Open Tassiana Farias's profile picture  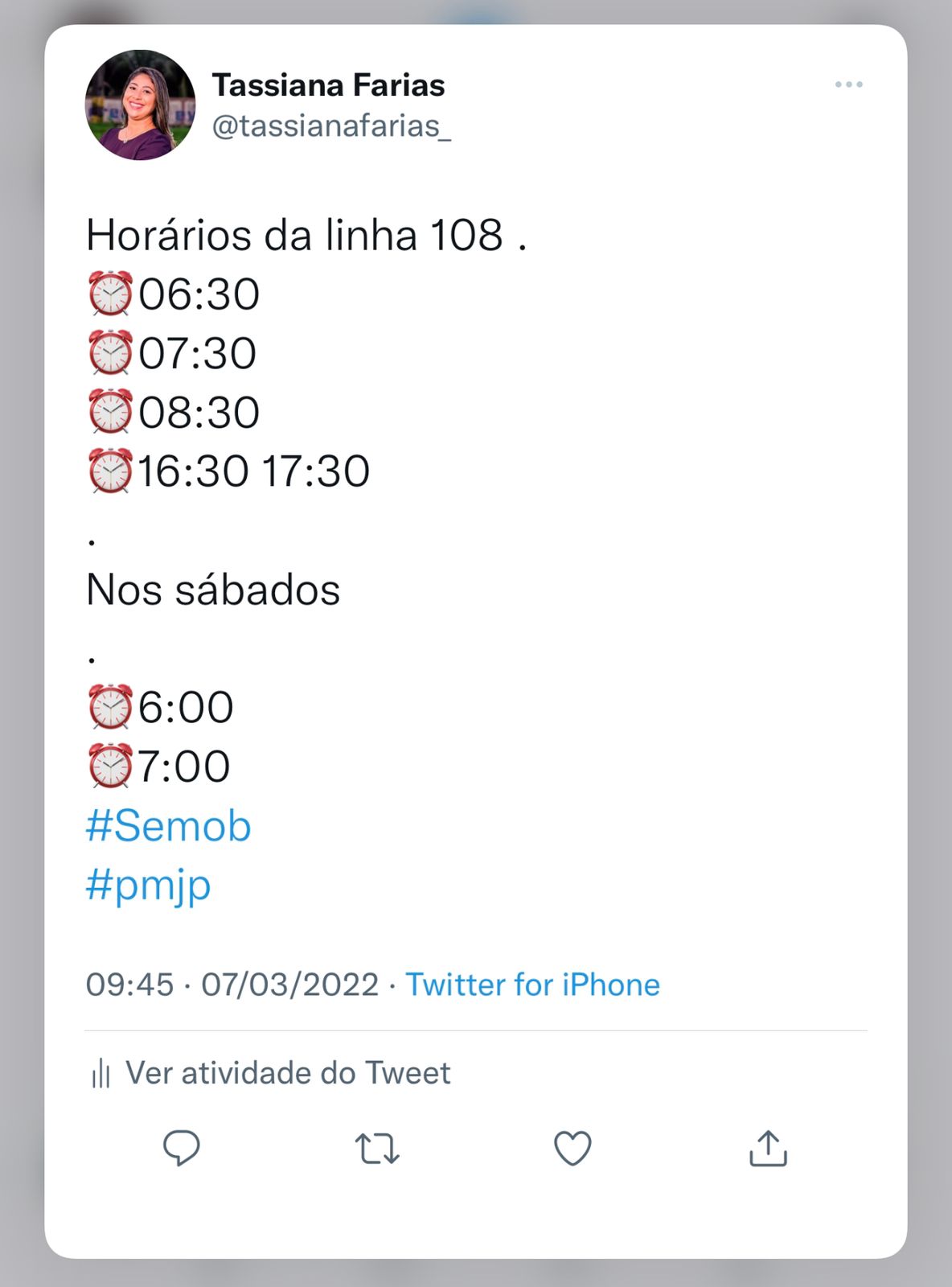click(x=140, y=105)
